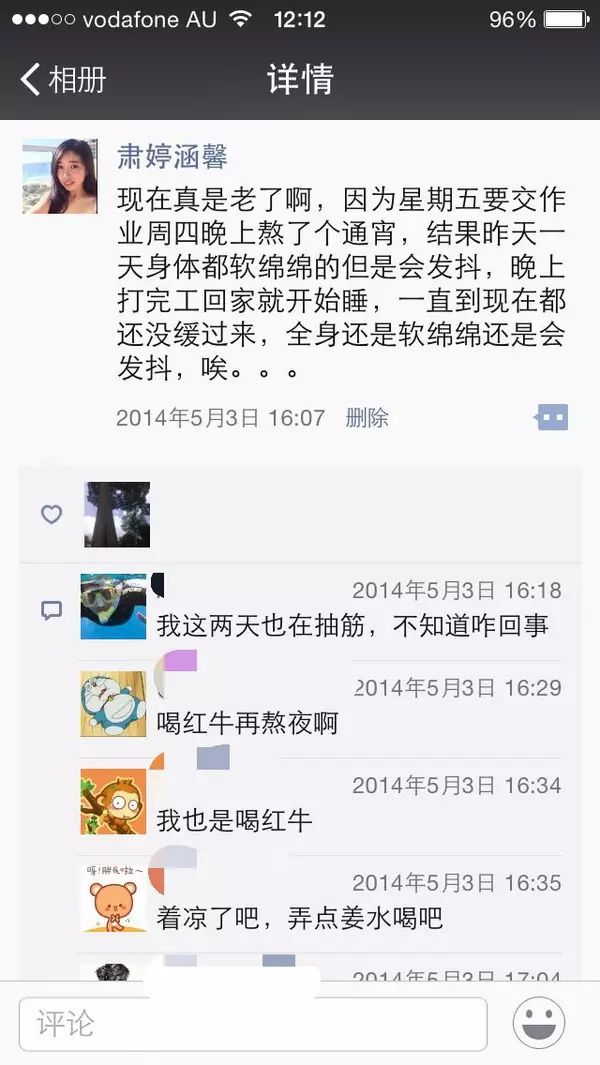Delete this post via 删除
The image size is (600, 1065).
tap(366, 417)
